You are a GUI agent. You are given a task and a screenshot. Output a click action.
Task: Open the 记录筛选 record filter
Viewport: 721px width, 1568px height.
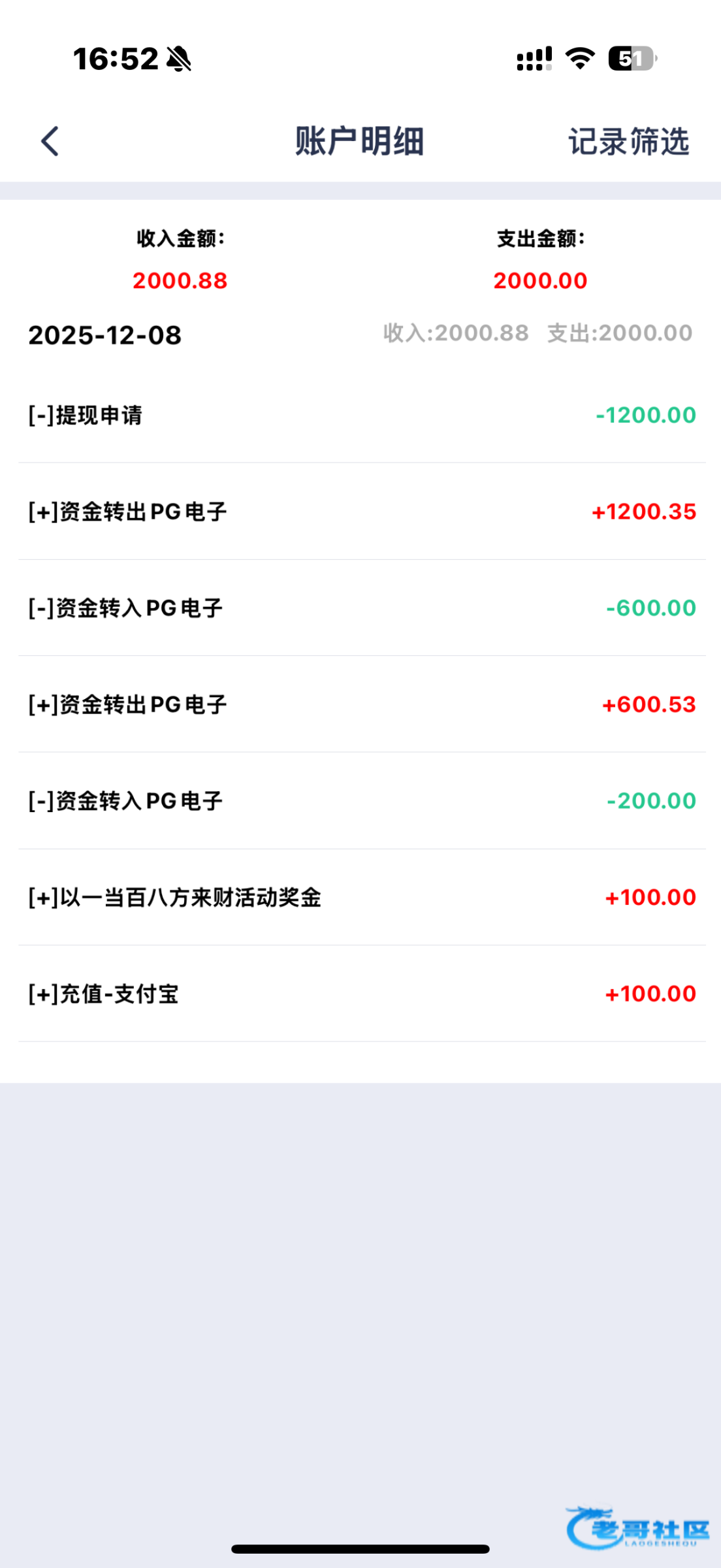coord(628,142)
